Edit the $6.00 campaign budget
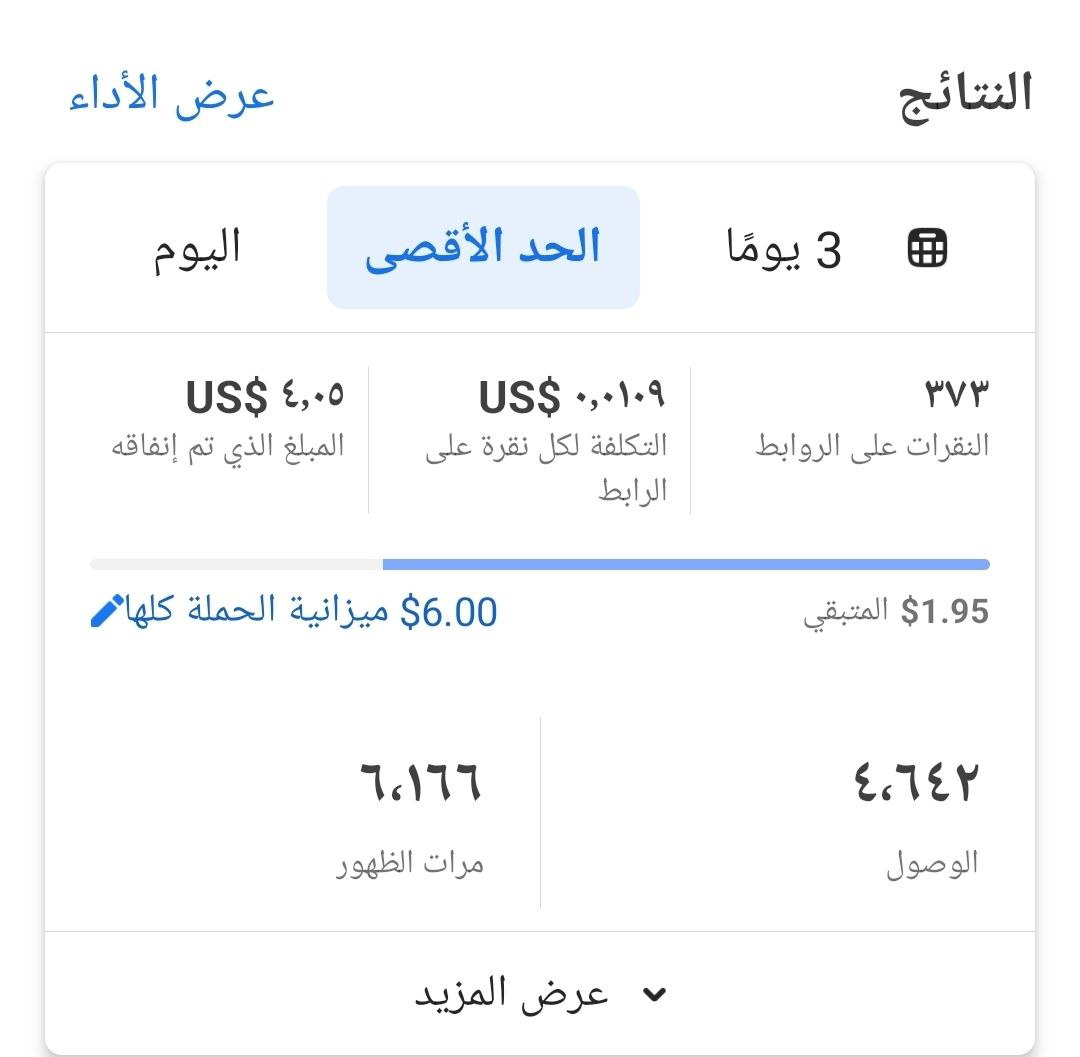Image resolution: width=1080 pixels, height=1057 pixels. tap(108, 611)
